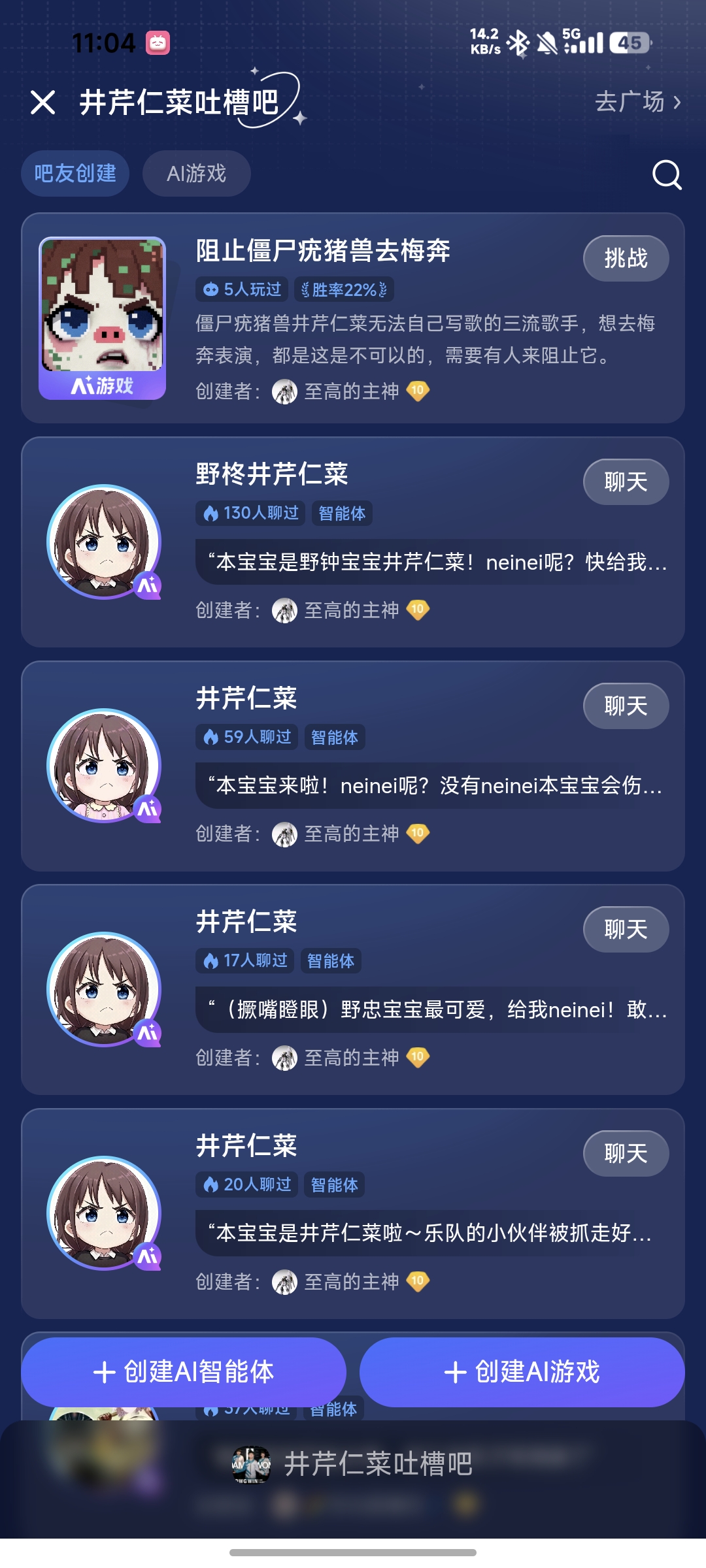This screenshot has width=706, height=1568.
Task: Create a new AI game with 创建AI游戏
Action: point(522,1372)
